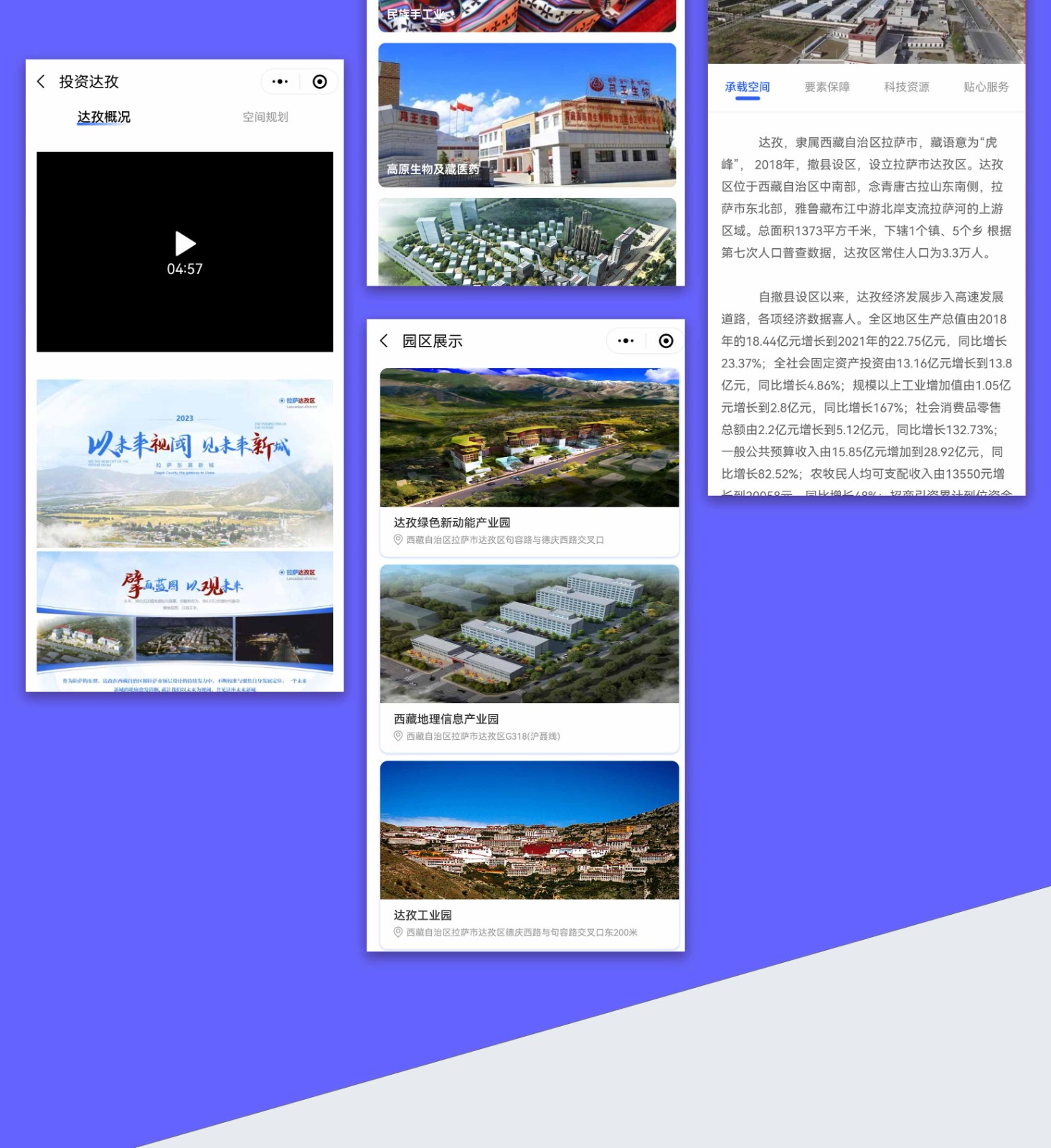Viewport: 1051px width, 1148px height.
Task: Switch to the 空间规划 tab
Action: [x=265, y=117]
